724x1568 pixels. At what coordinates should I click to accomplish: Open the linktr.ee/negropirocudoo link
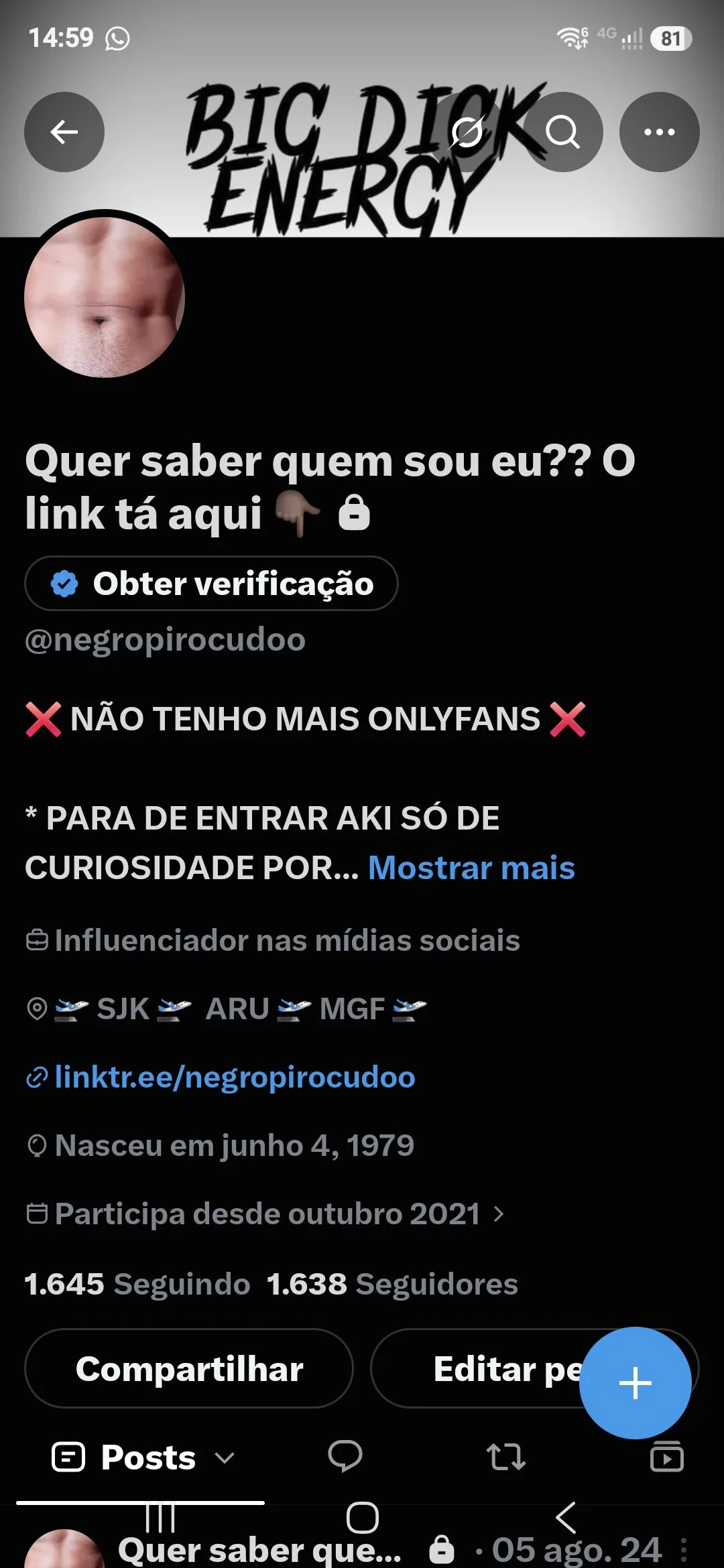click(235, 1077)
